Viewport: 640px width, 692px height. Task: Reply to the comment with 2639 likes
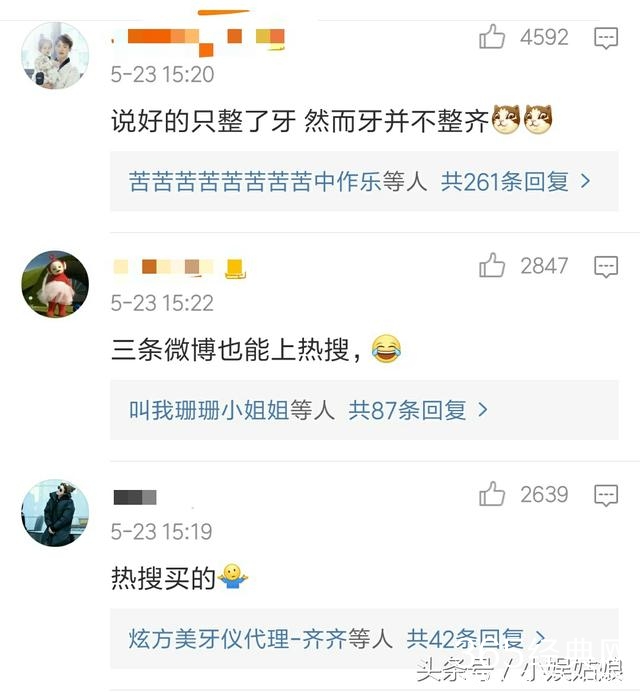point(606,494)
